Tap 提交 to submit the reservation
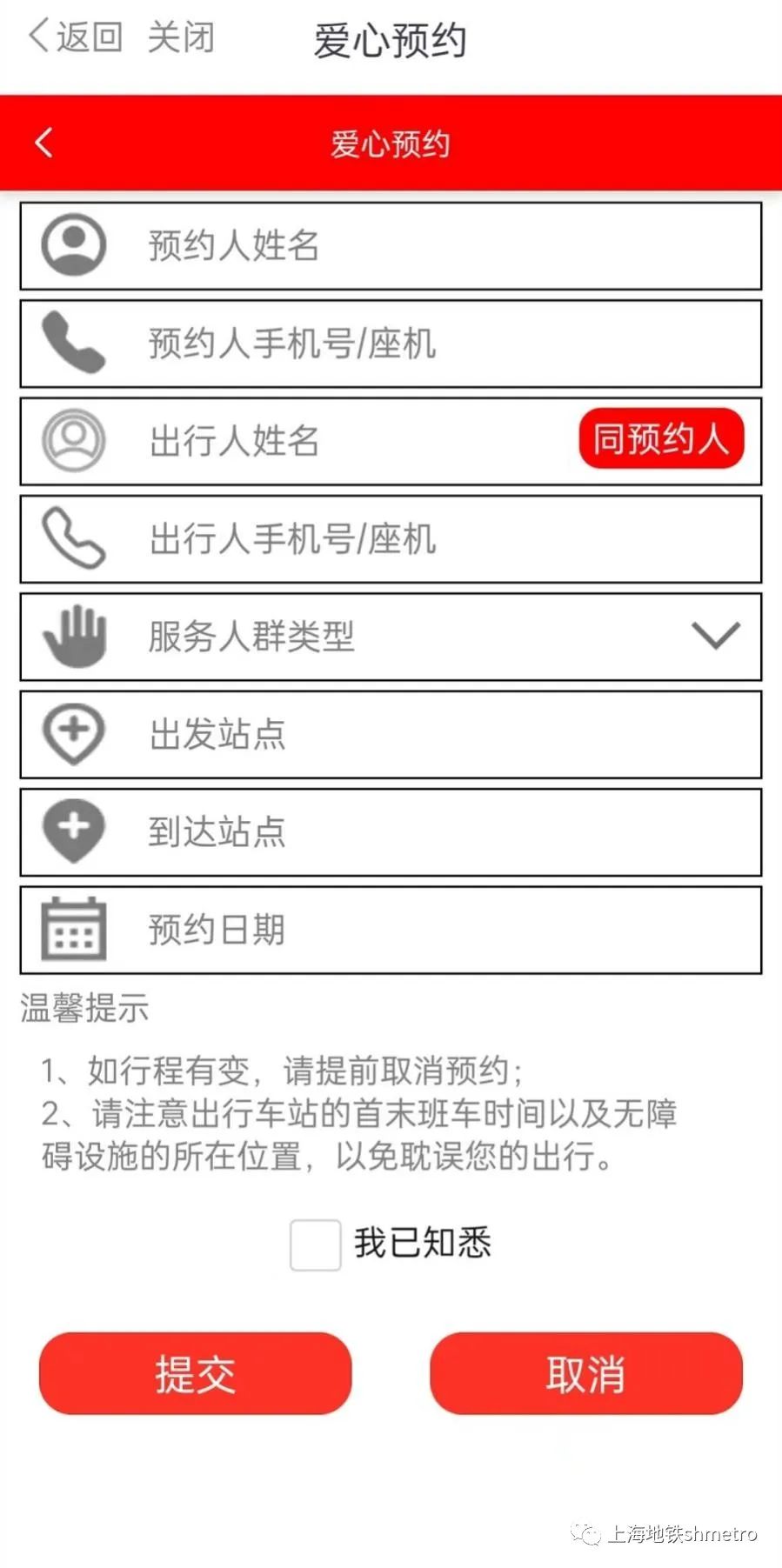The height and width of the screenshot is (1568, 782). [x=195, y=1374]
